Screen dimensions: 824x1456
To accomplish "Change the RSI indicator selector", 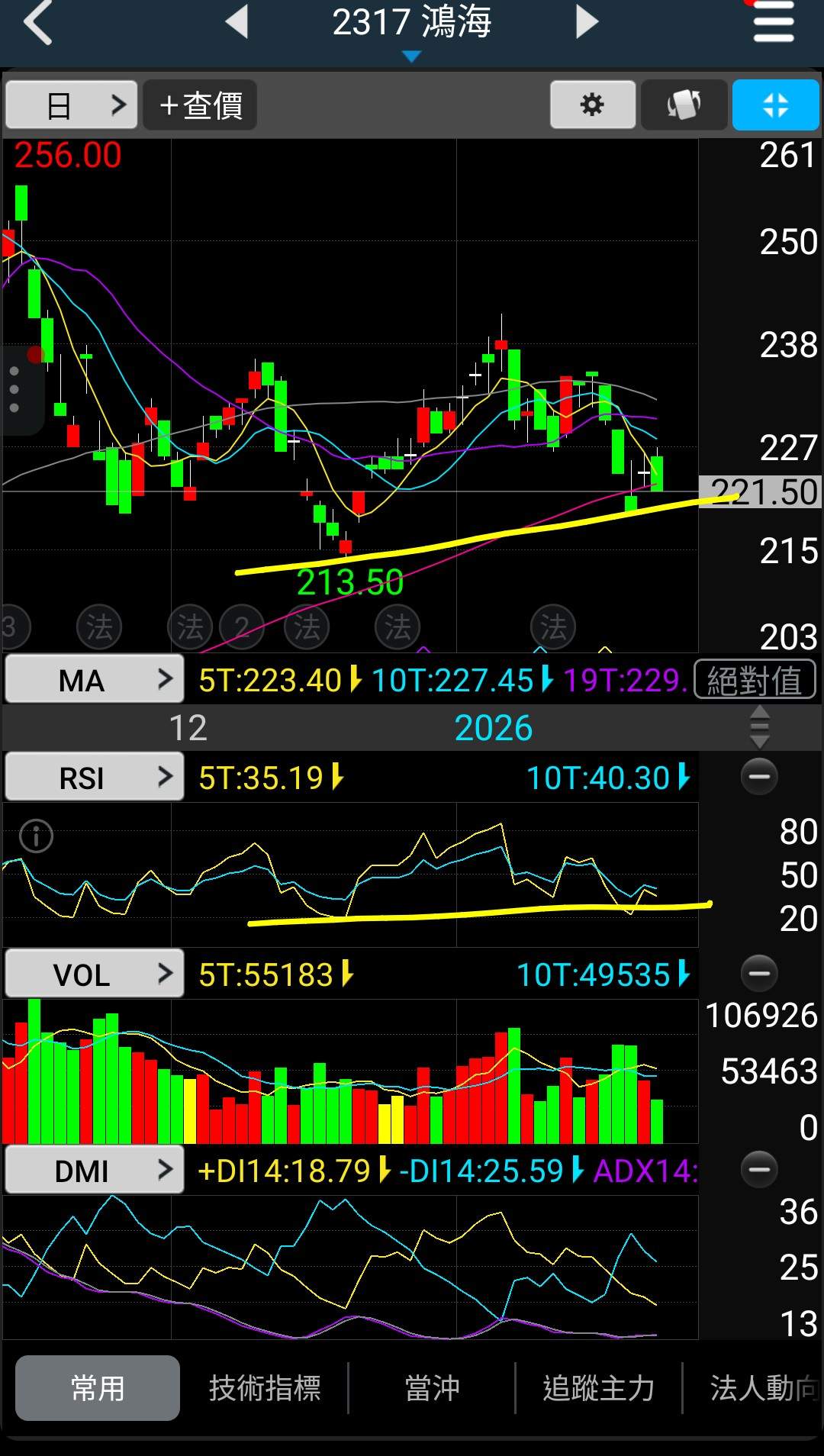I will [95, 777].
